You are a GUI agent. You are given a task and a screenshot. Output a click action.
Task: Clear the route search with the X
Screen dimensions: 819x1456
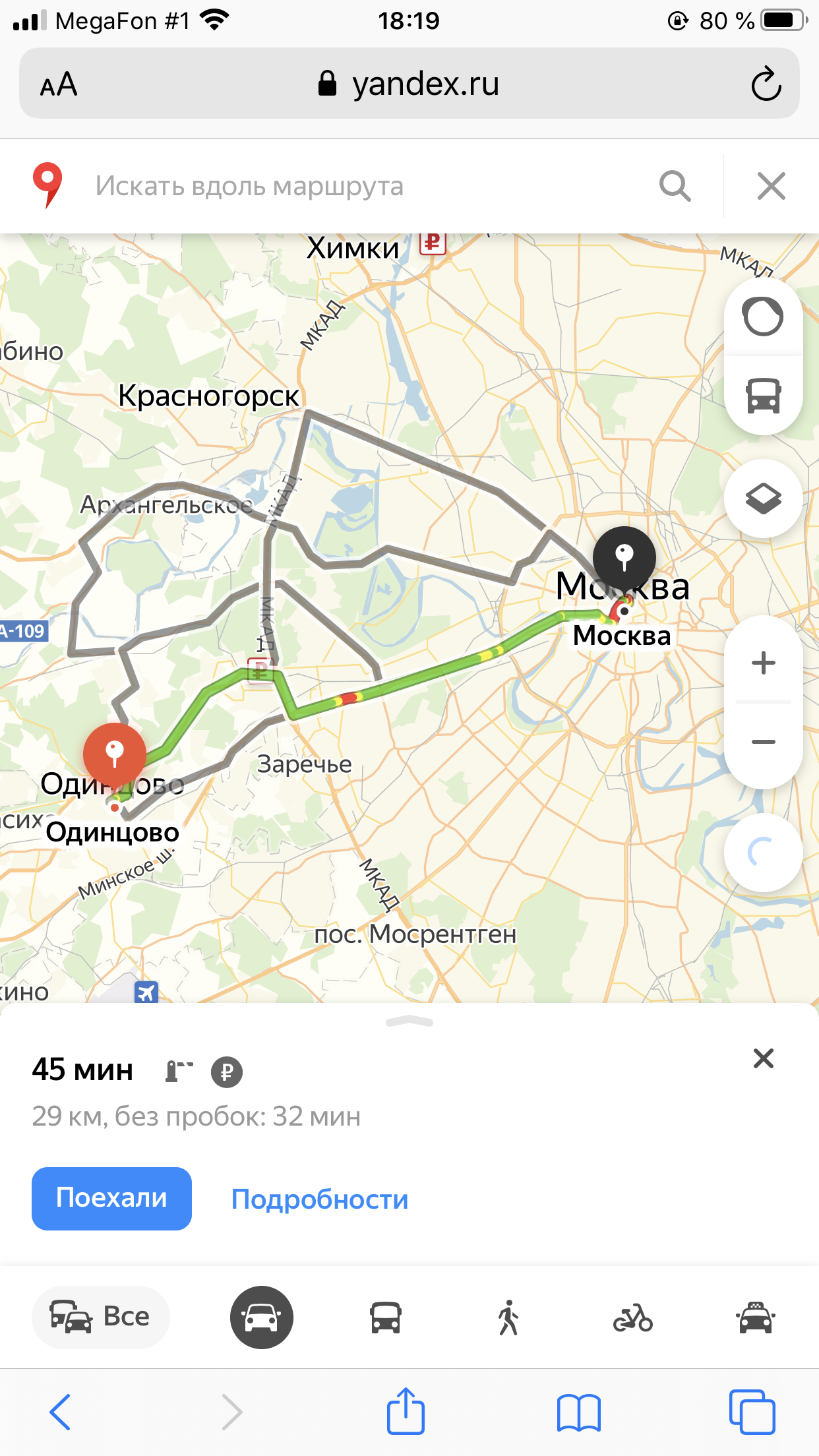coord(771,186)
